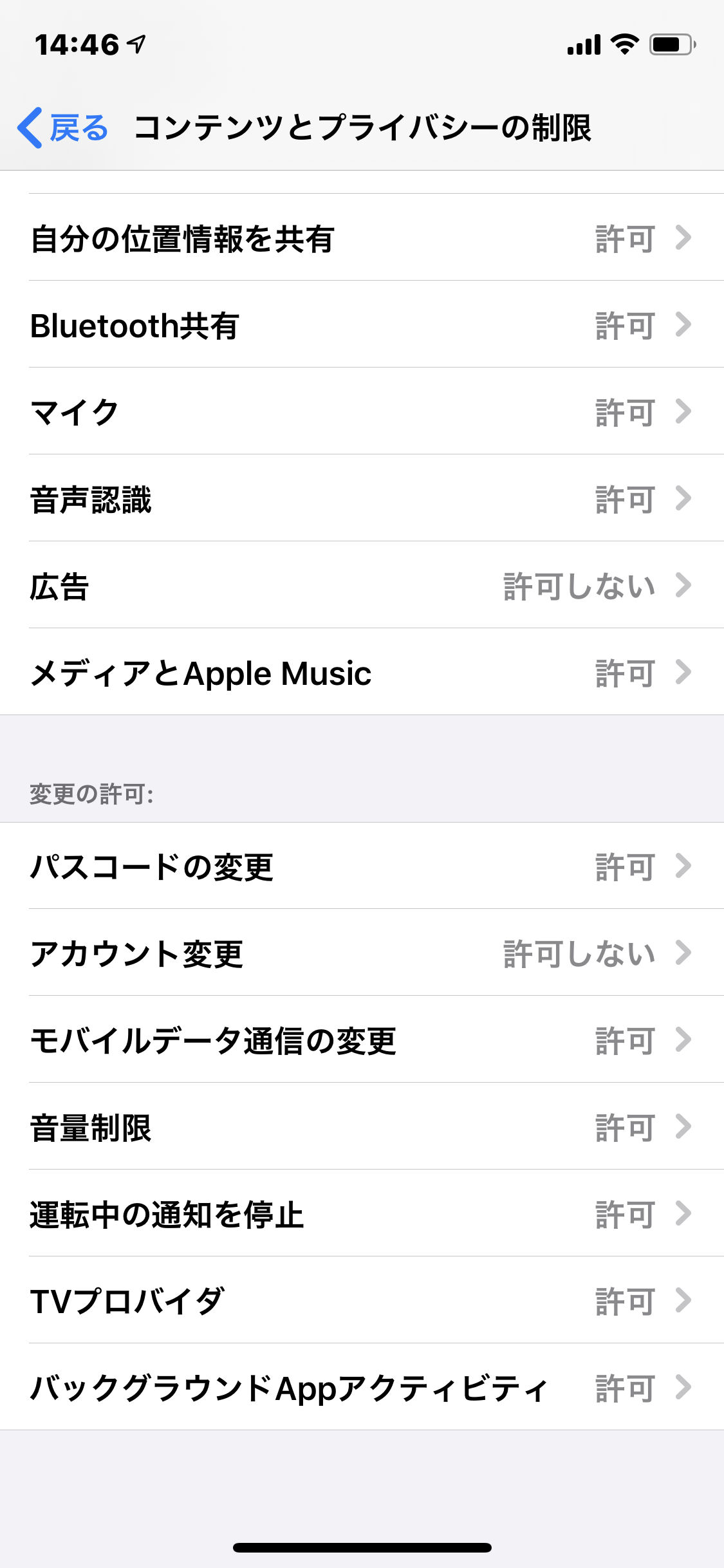Open 自分の位置情報を共有 setting
Viewport: 724px width, 1568px height.
pos(362,237)
